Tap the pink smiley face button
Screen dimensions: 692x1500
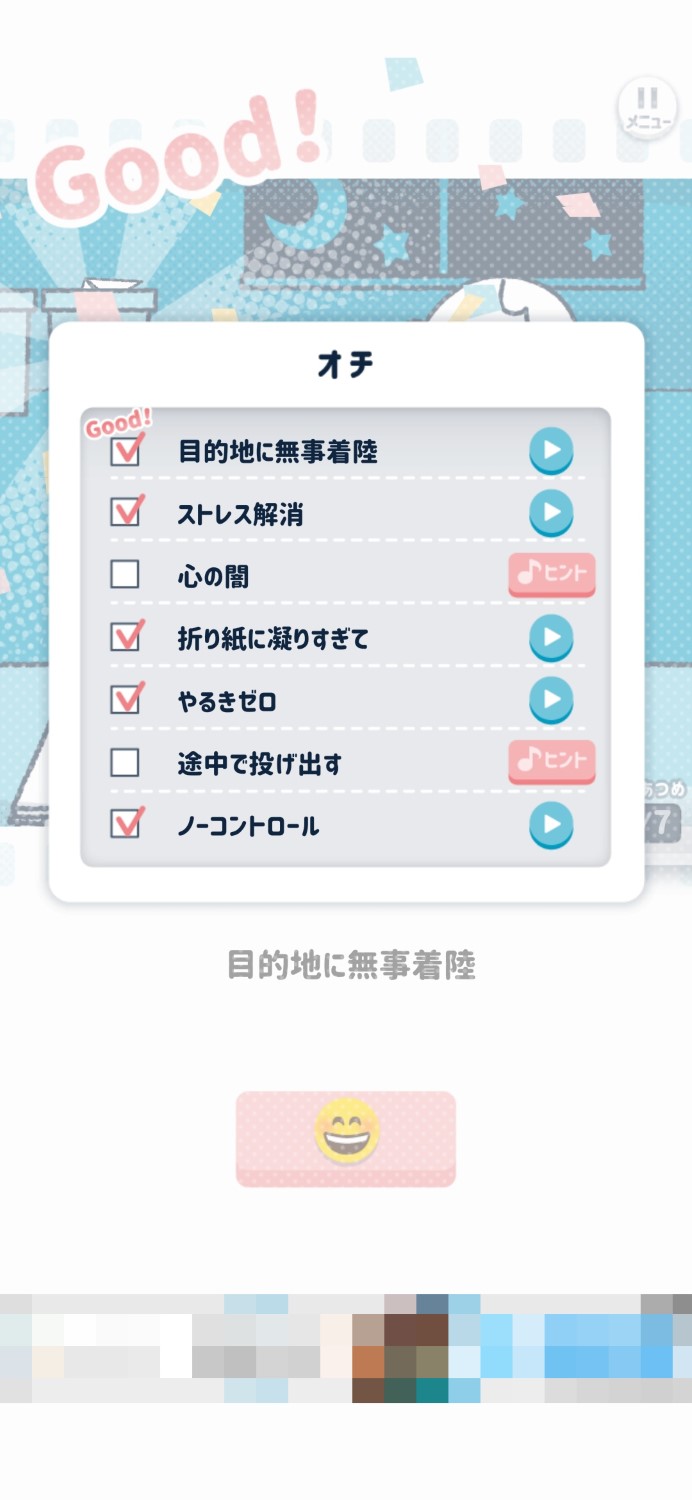[346, 1138]
